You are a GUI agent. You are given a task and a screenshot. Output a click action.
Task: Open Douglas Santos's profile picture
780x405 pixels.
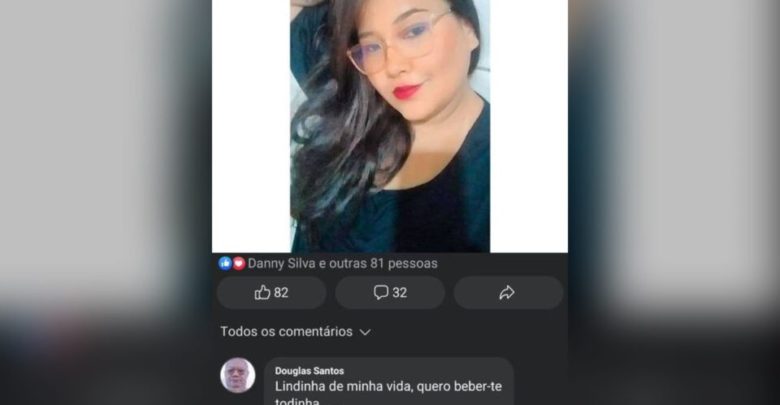(x=238, y=376)
